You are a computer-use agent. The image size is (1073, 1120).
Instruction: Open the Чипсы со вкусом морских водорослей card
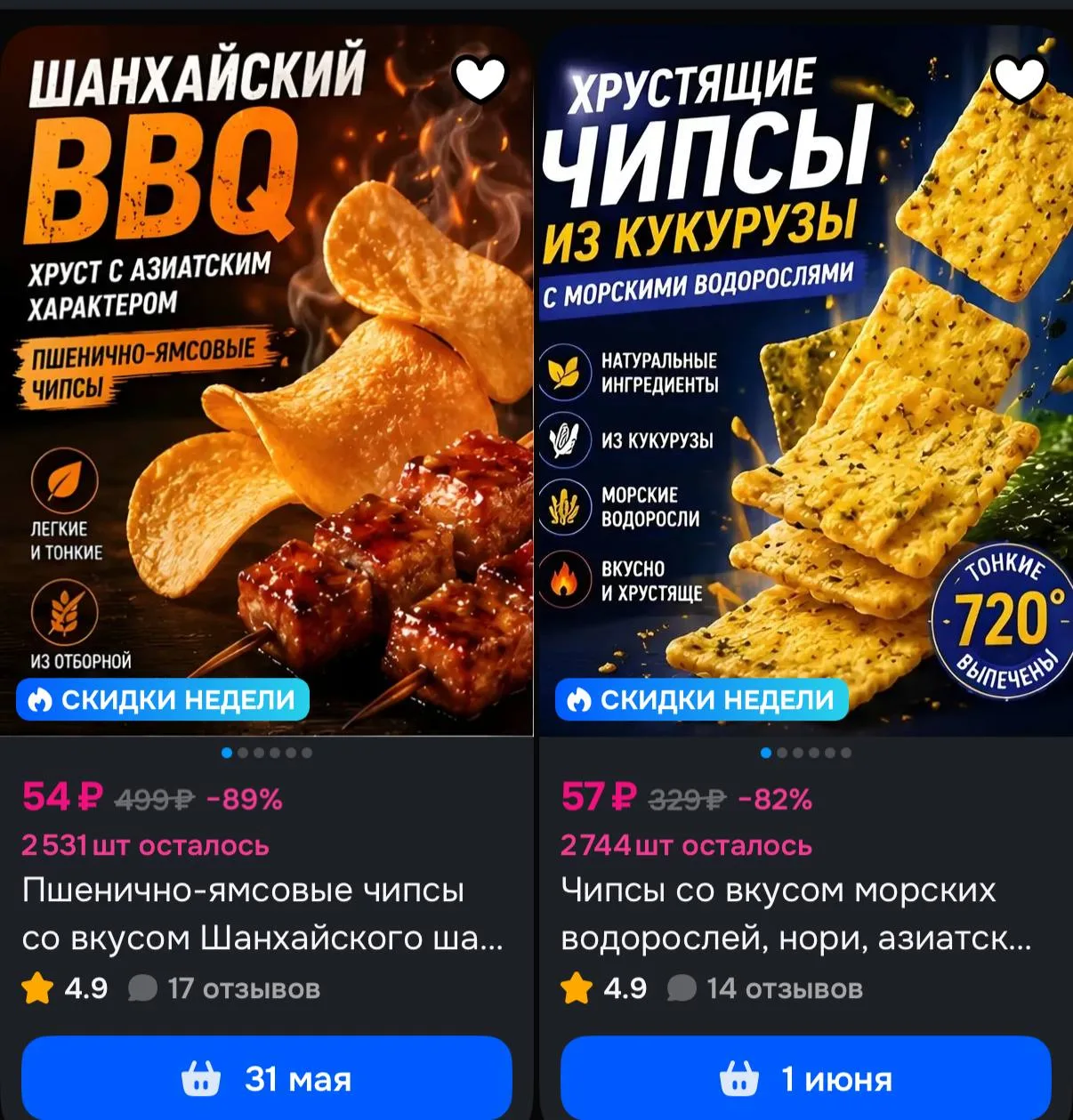(796, 914)
